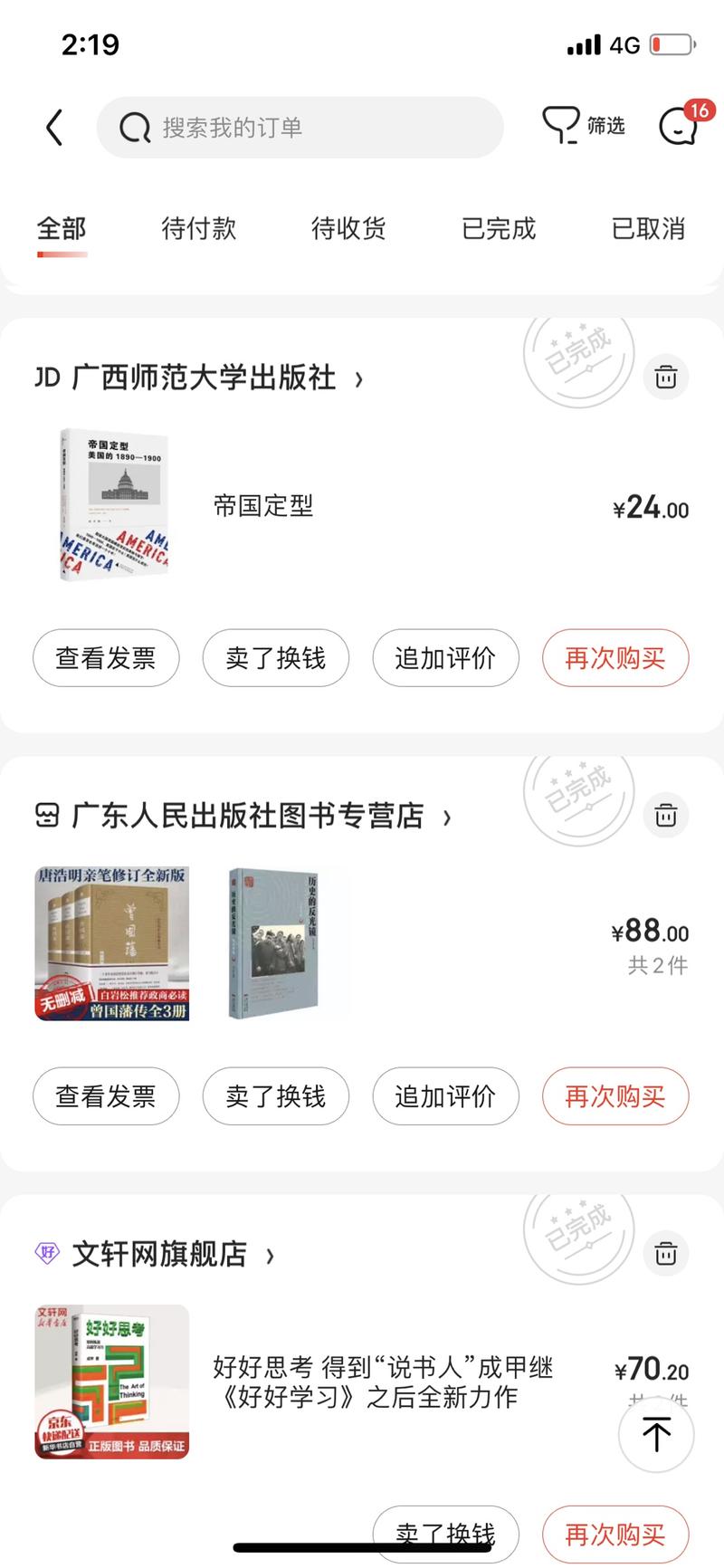
Task: Tap 再次购买 for the 帝国定型 order
Action: [614, 658]
